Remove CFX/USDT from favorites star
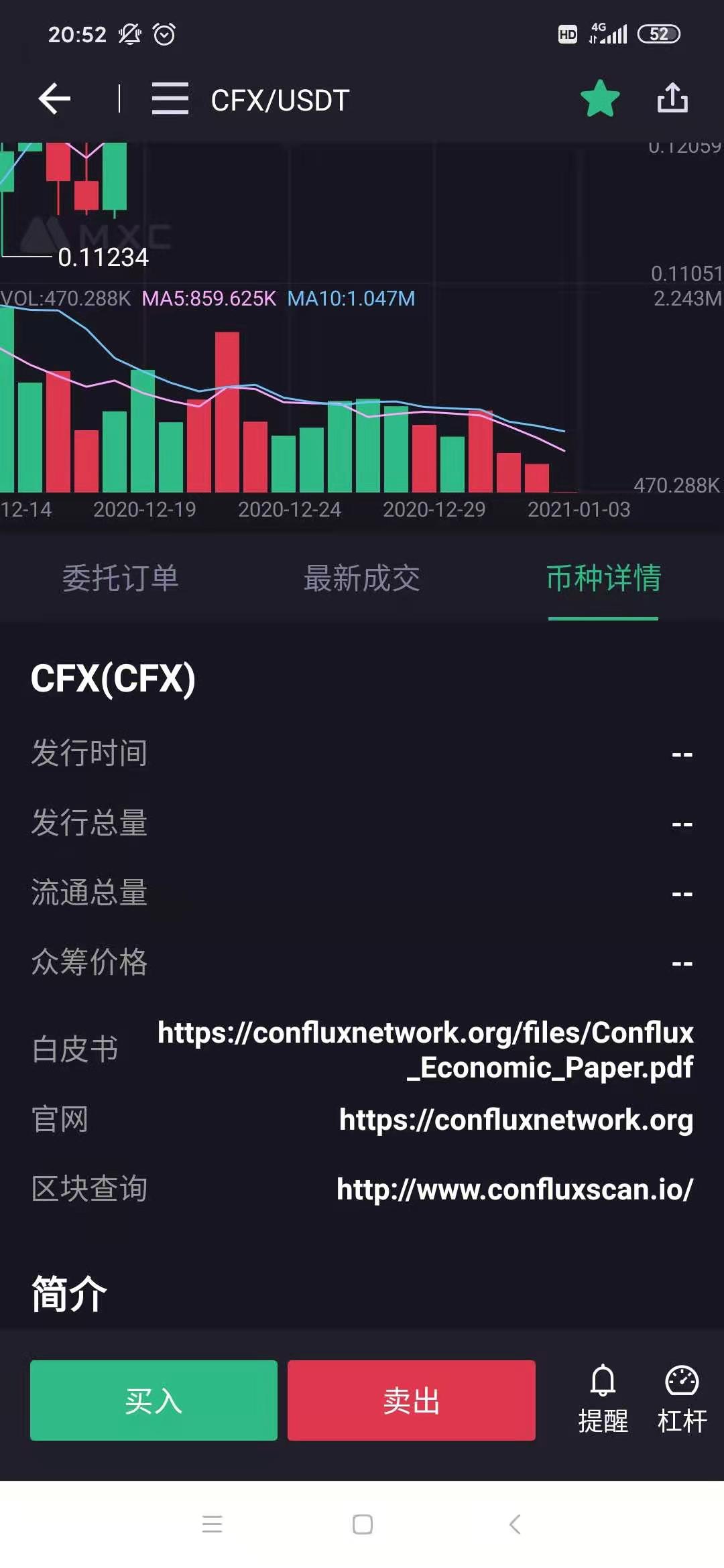Image resolution: width=724 pixels, height=1568 pixels. [599, 99]
